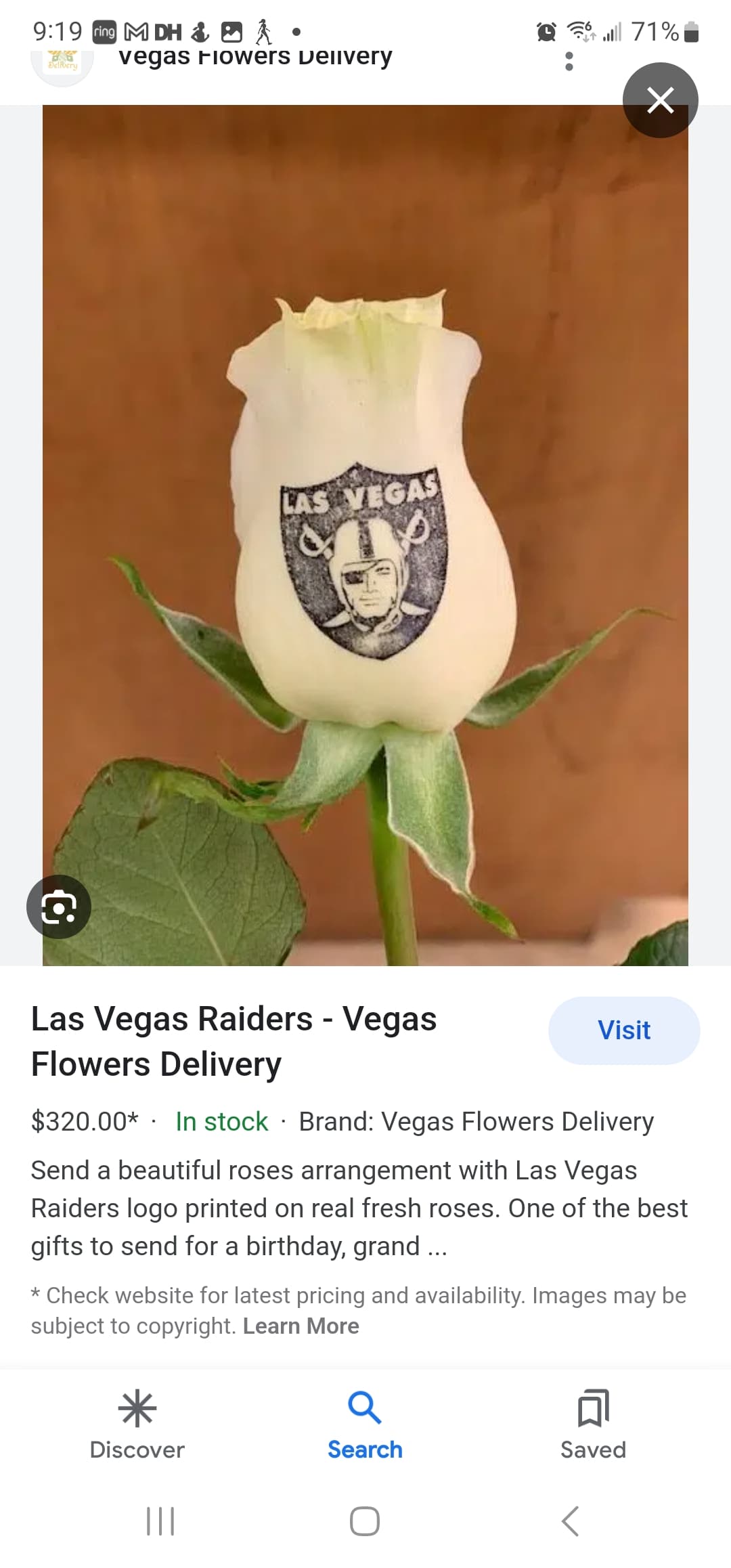Open the Raiders rose image
The width and height of the screenshot is (731, 1568).
coord(365,535)
